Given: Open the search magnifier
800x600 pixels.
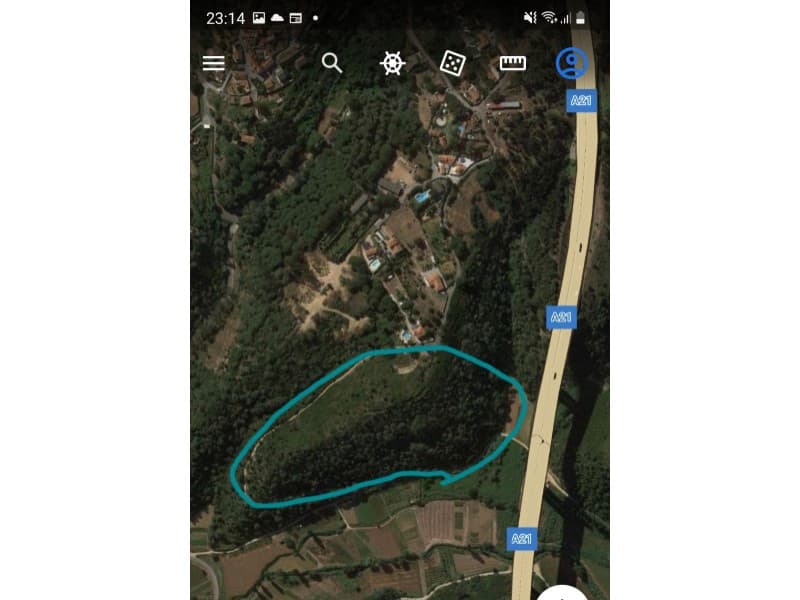Looking at the screenshot, I should tap(332, 63).
